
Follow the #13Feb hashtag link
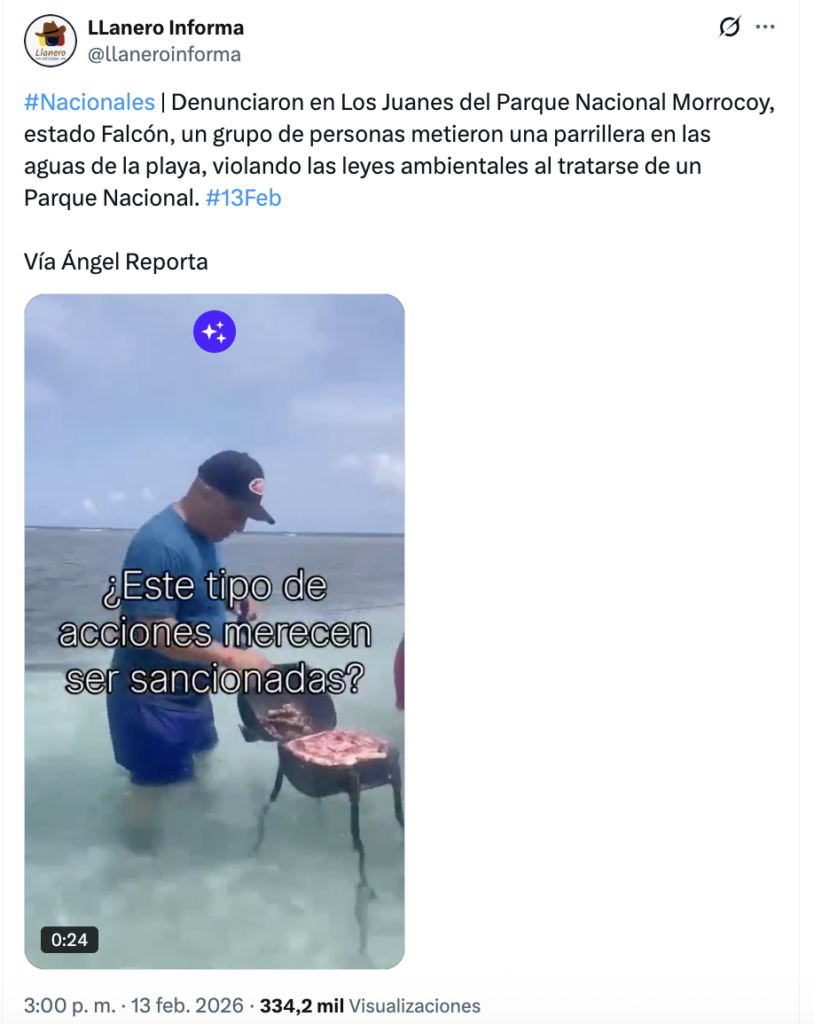tap(243, 197)
